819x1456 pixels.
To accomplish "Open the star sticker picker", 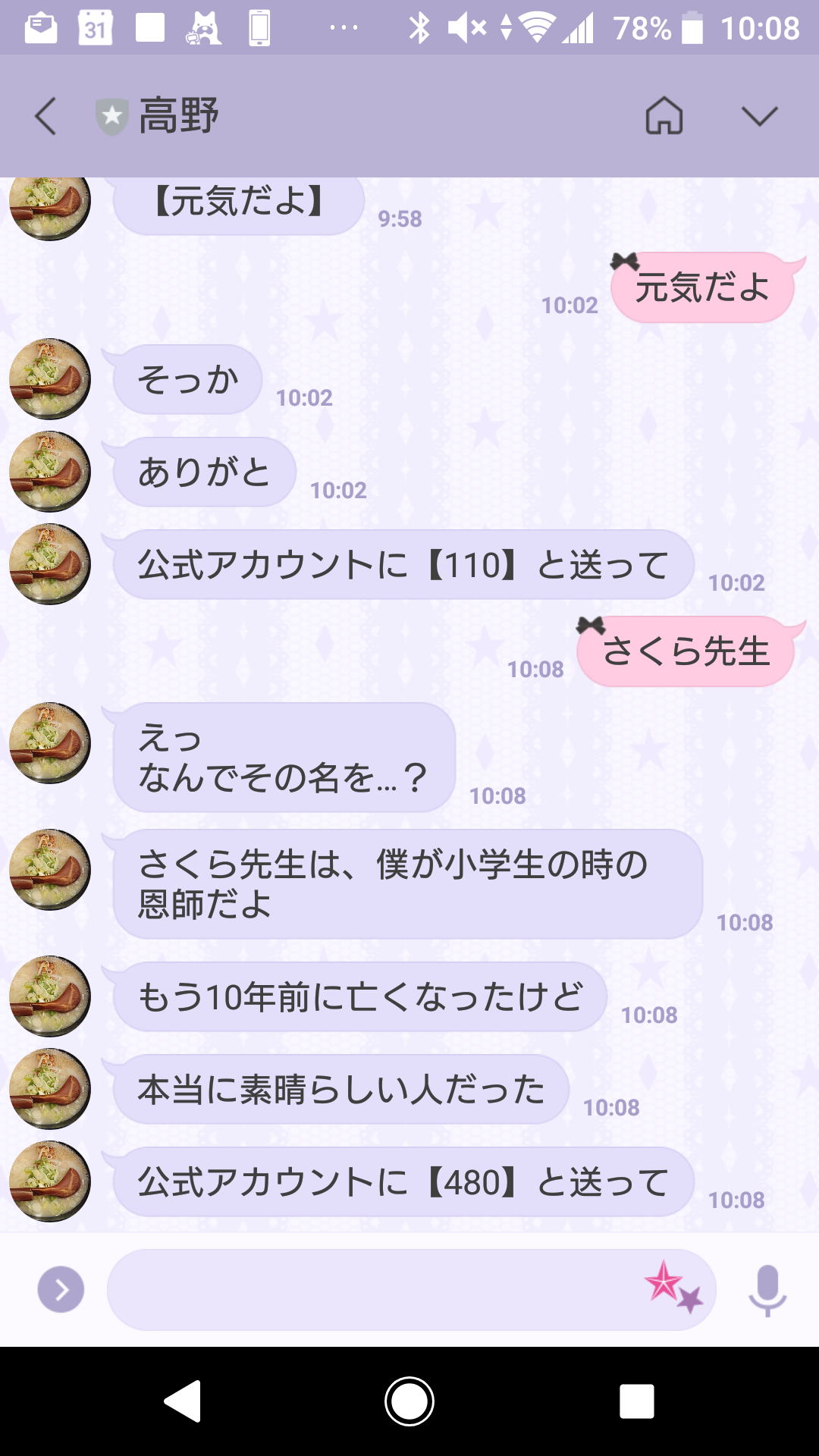I will [x=673, y=1287].
